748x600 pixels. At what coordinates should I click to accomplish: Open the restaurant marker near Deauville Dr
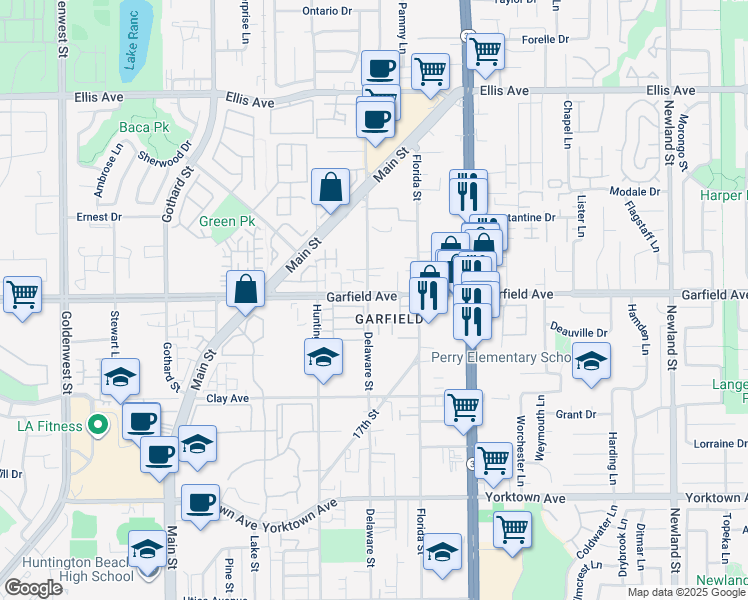(x=471, y=322)
